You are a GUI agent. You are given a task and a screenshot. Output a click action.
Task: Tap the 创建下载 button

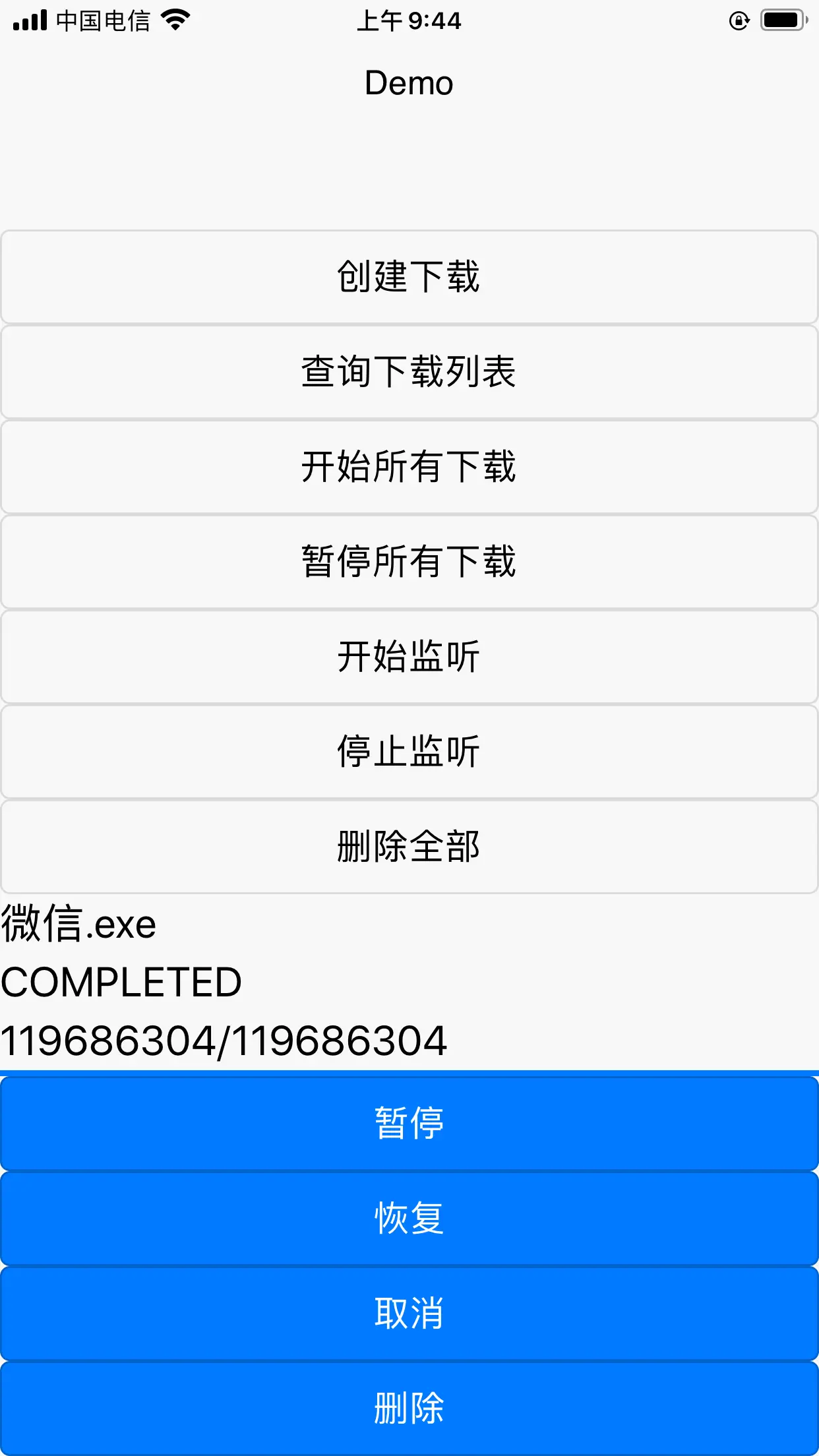[x=409, y=277]
